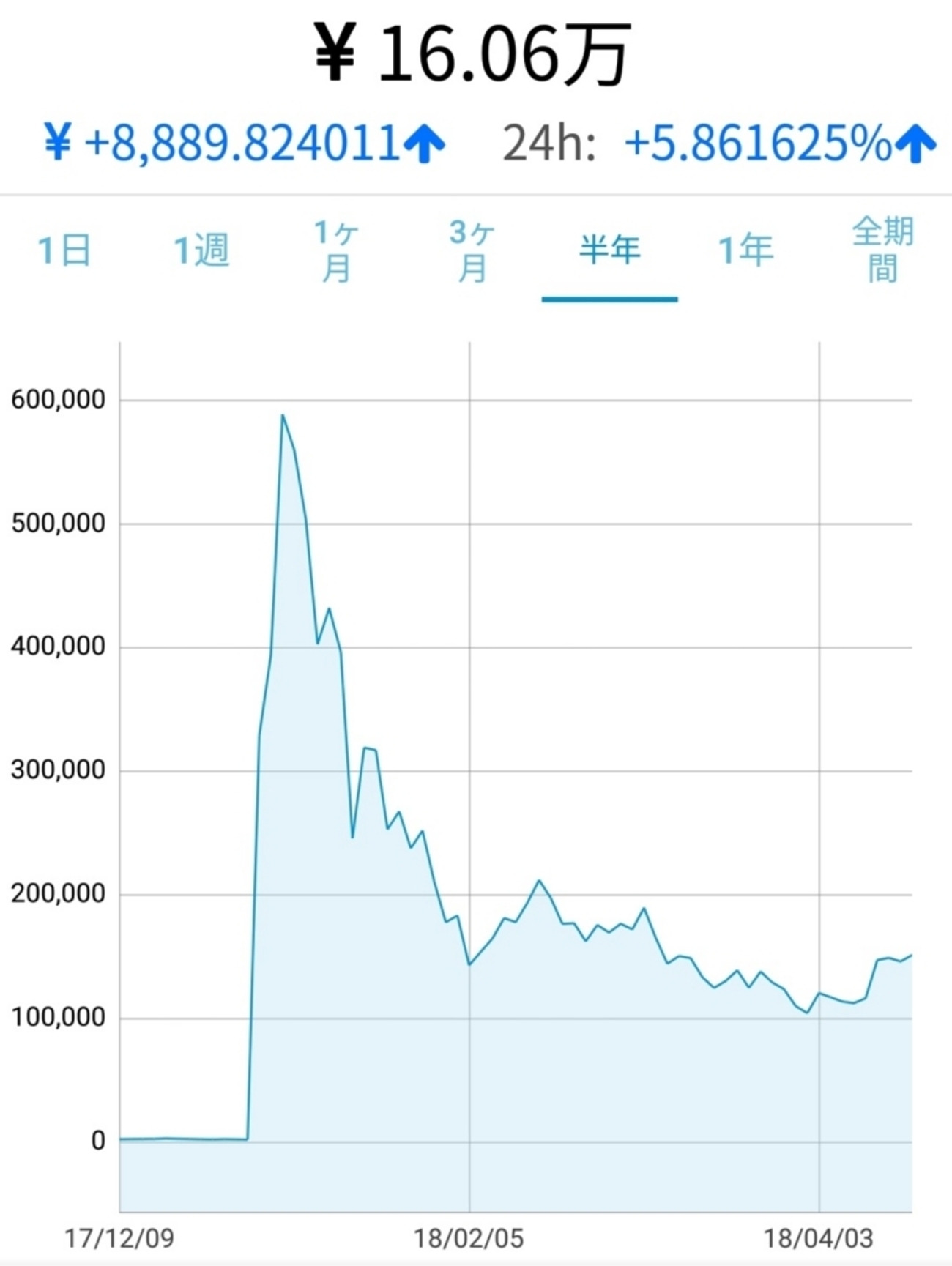
Task: Show the 1ヶ月 price chart
Action: click(336, 250)
